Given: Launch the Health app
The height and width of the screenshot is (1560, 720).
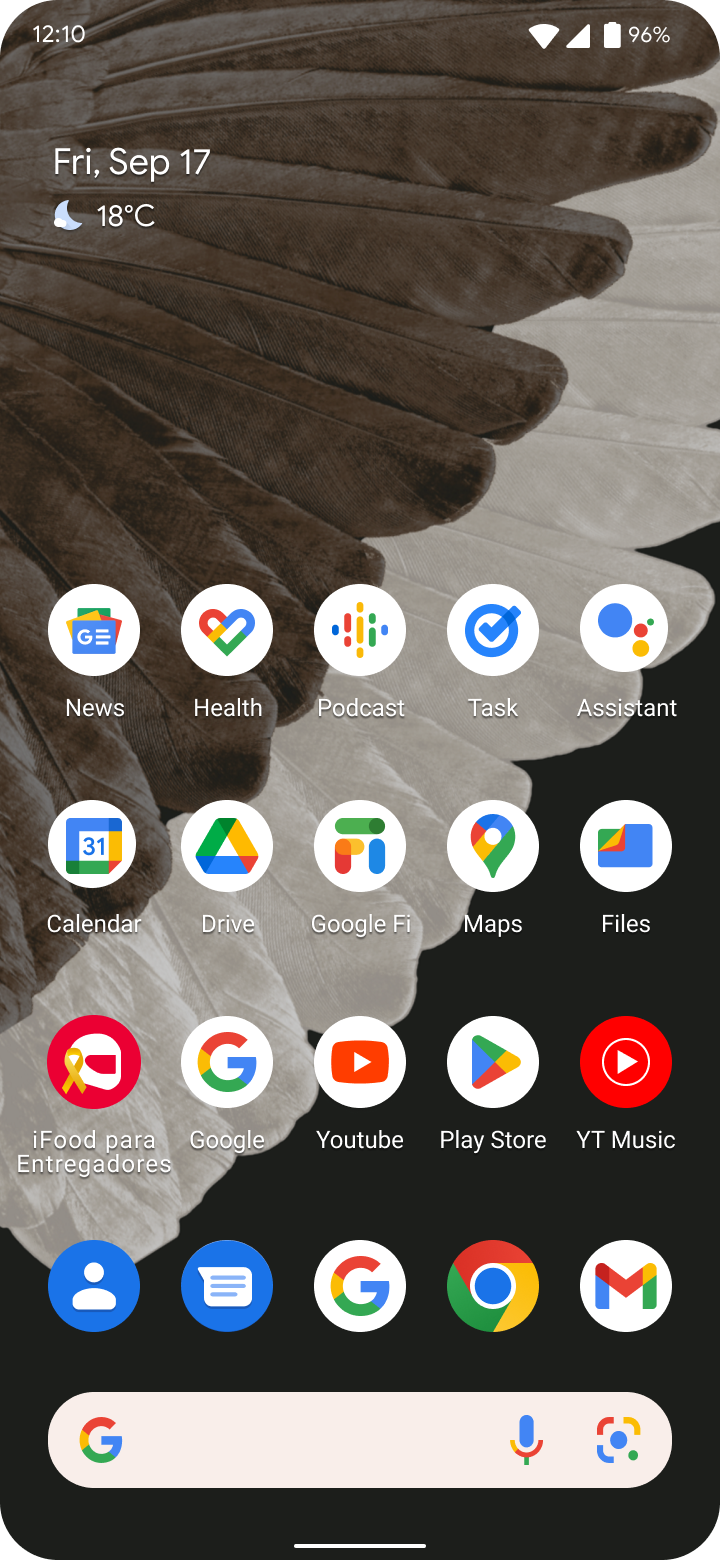Looking at the screenshot, I should 227,631.
